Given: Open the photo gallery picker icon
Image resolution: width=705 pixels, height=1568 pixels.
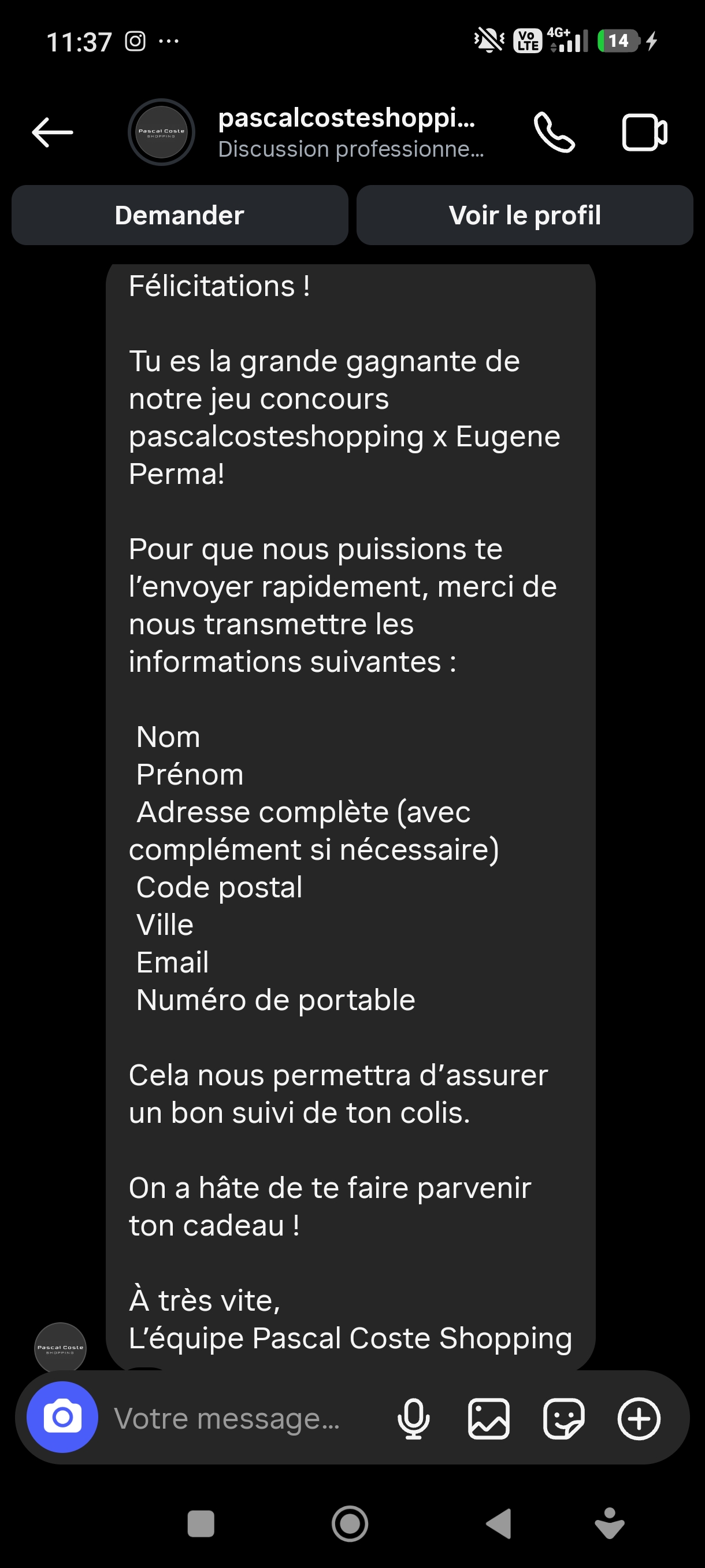Looking at the screenshot, I should point(488,1418).
